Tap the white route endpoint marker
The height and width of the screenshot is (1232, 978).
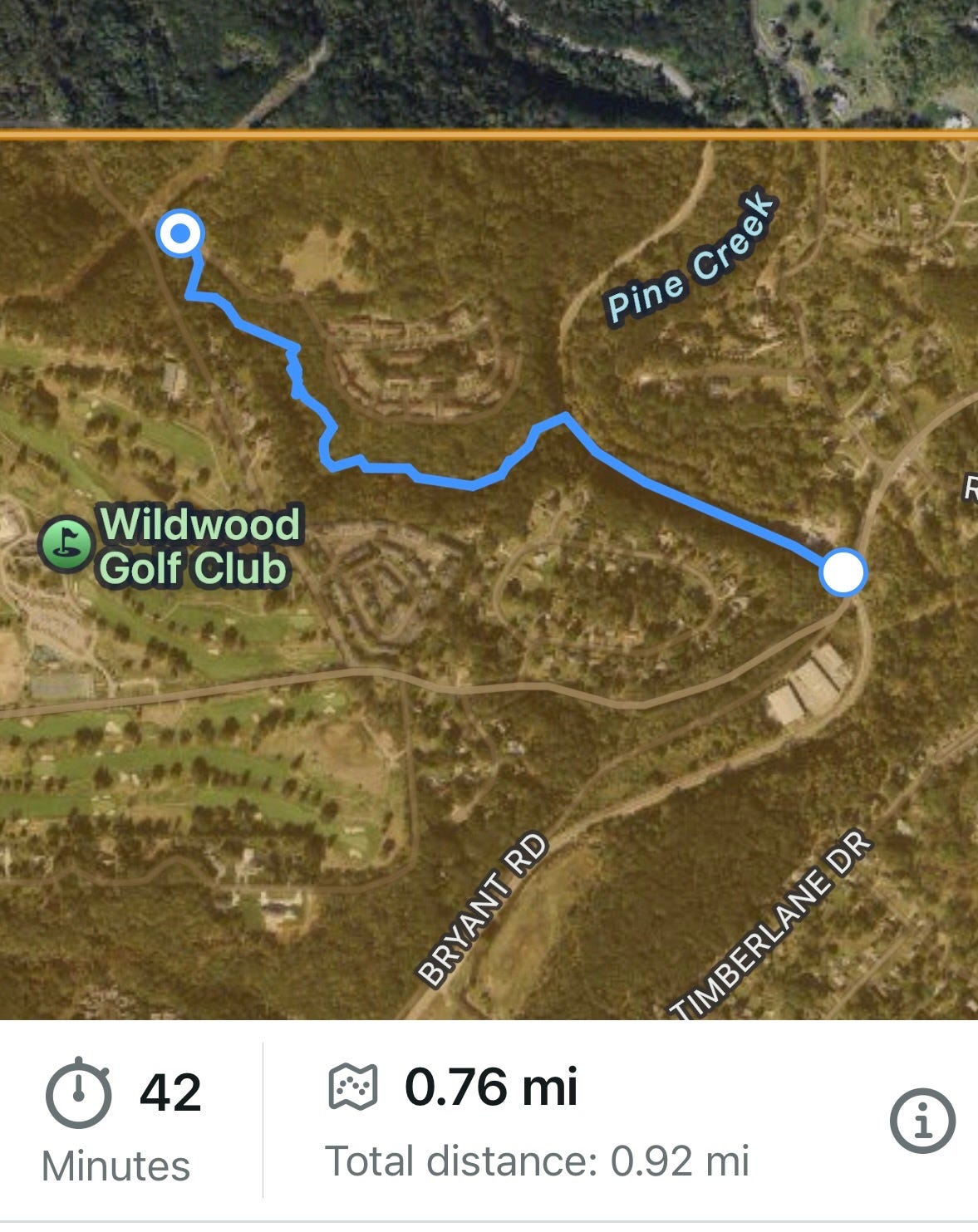click(843, 572)
